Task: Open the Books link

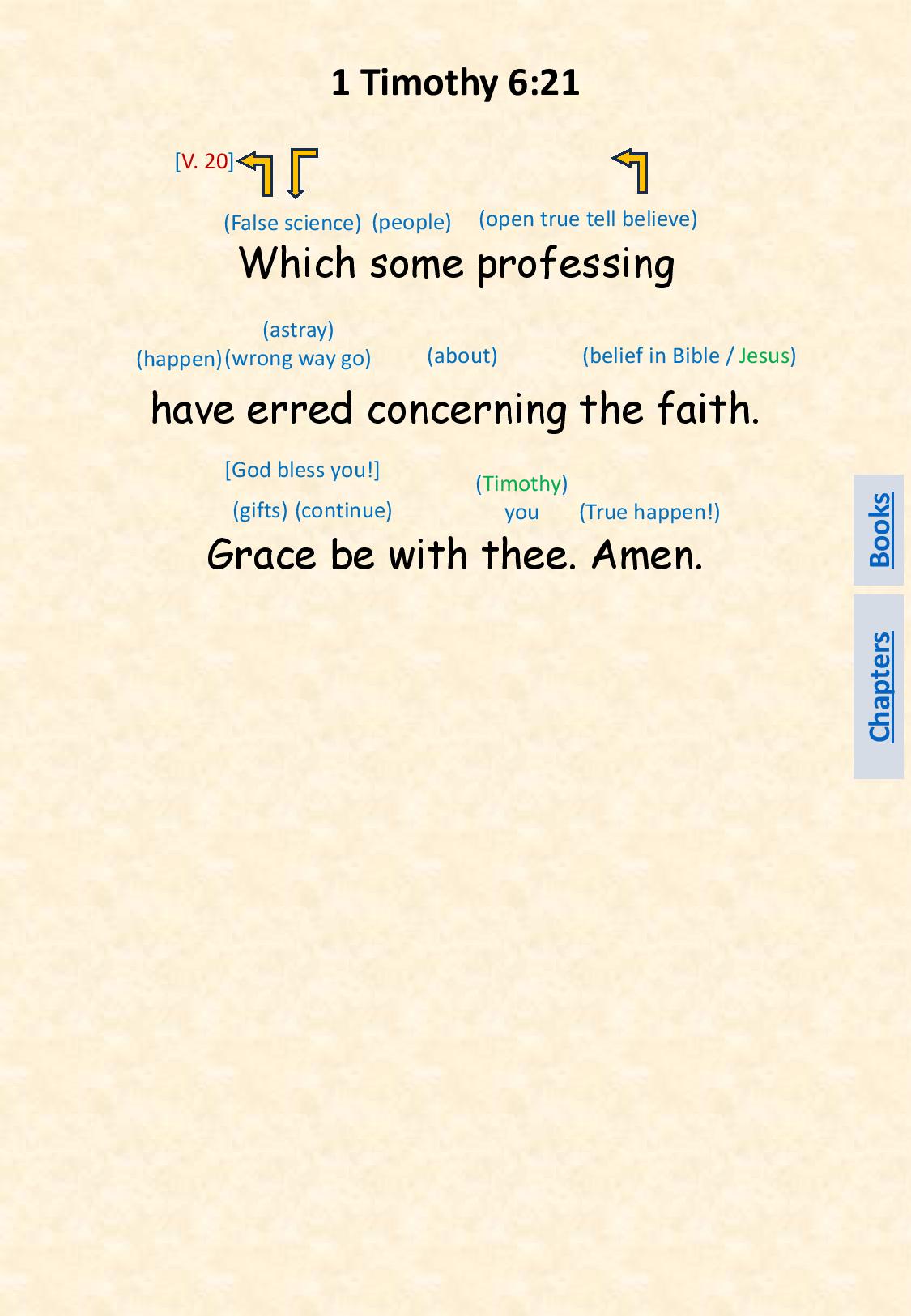Action: [879, 530]
